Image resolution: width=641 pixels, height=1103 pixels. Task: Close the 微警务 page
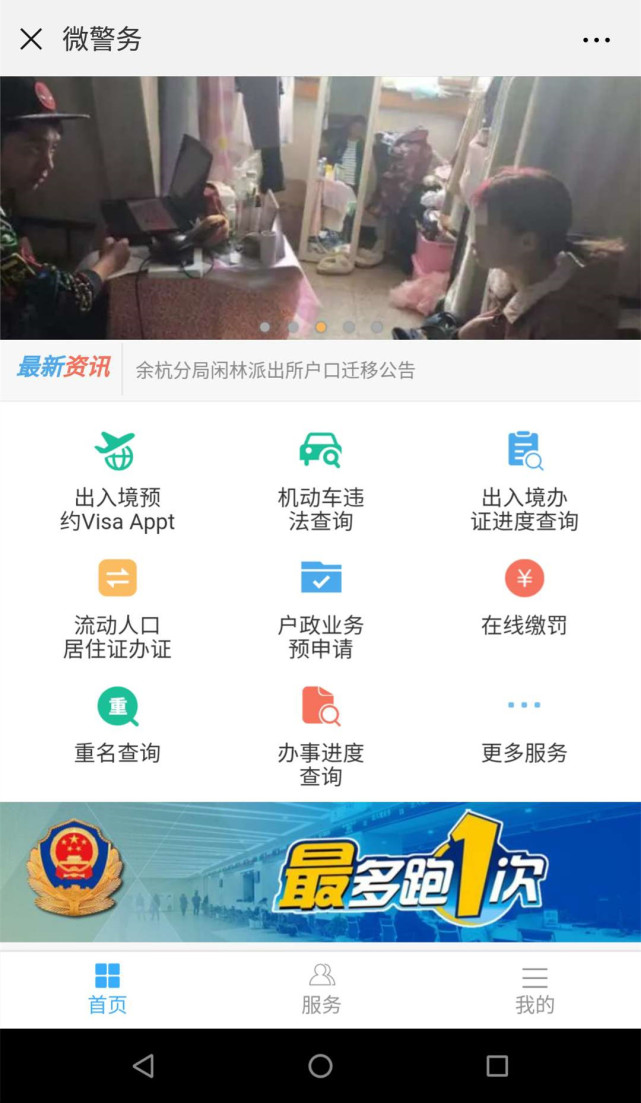31,39
